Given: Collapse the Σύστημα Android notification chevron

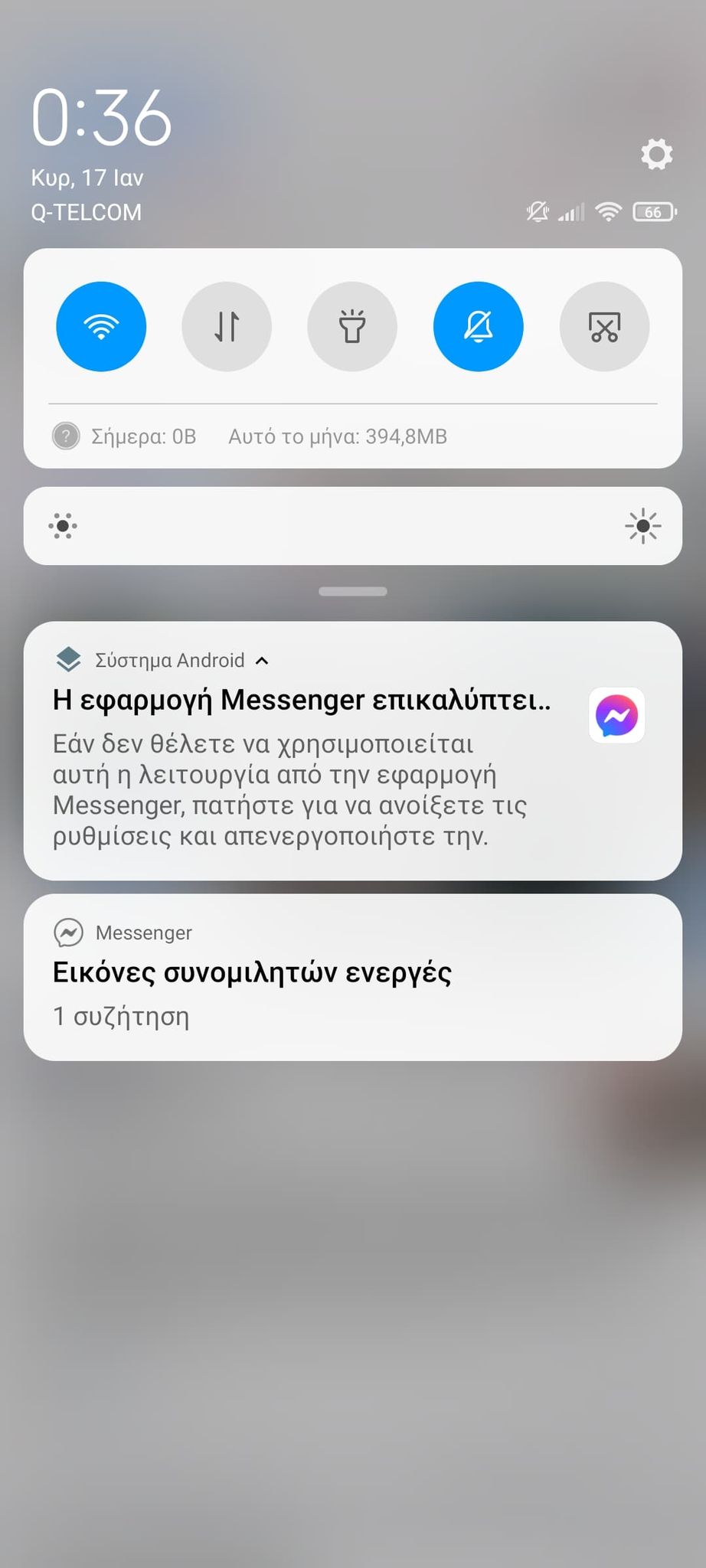Looking at the screenshot, I should coord(262,661).
